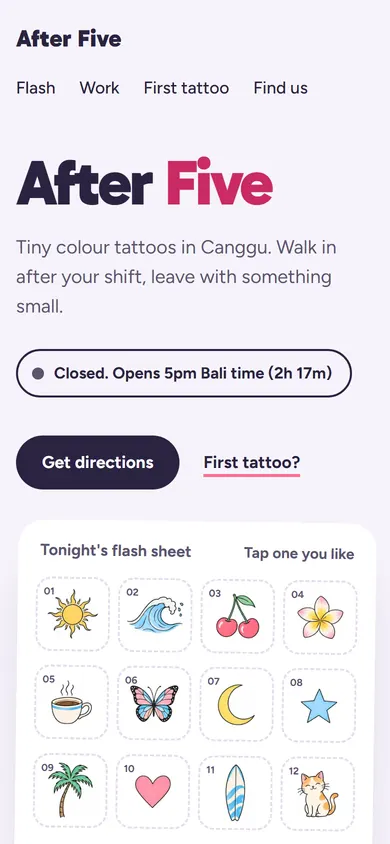Tap the surfboard flash tile 11

pyautogui.click(x=236, y=793)
